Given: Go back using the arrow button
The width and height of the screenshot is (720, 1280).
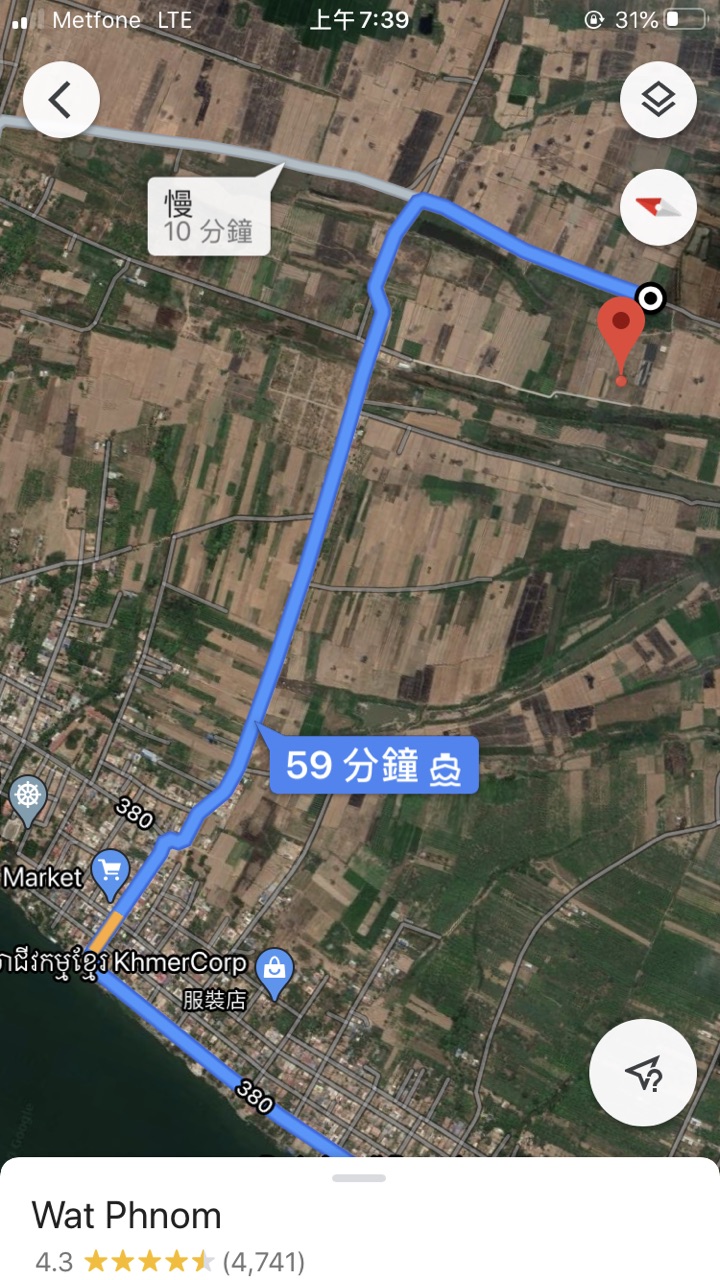Looking at the screenshot, I should [x=61, y=100].
